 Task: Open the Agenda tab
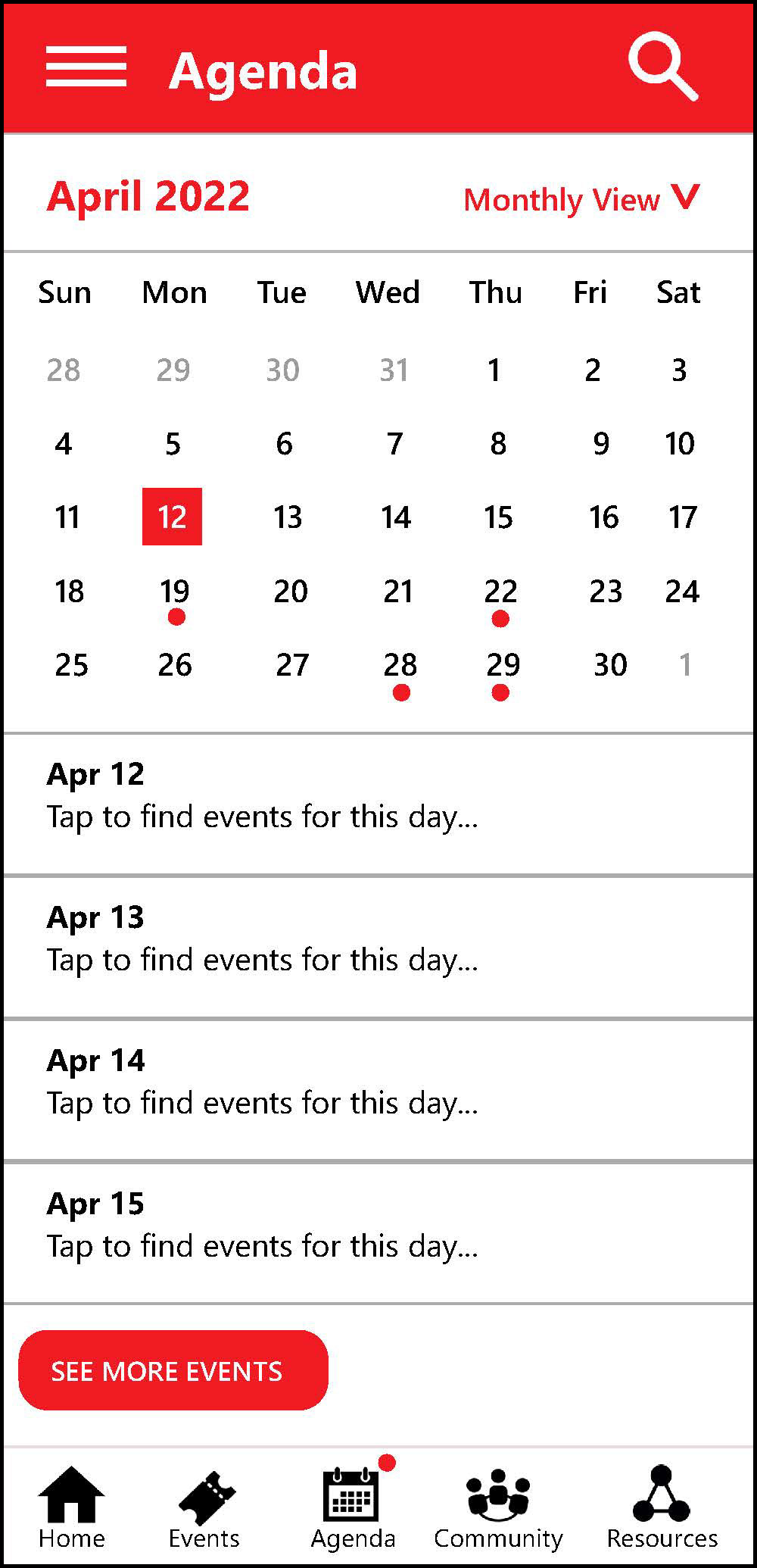tap(353, 1509)
